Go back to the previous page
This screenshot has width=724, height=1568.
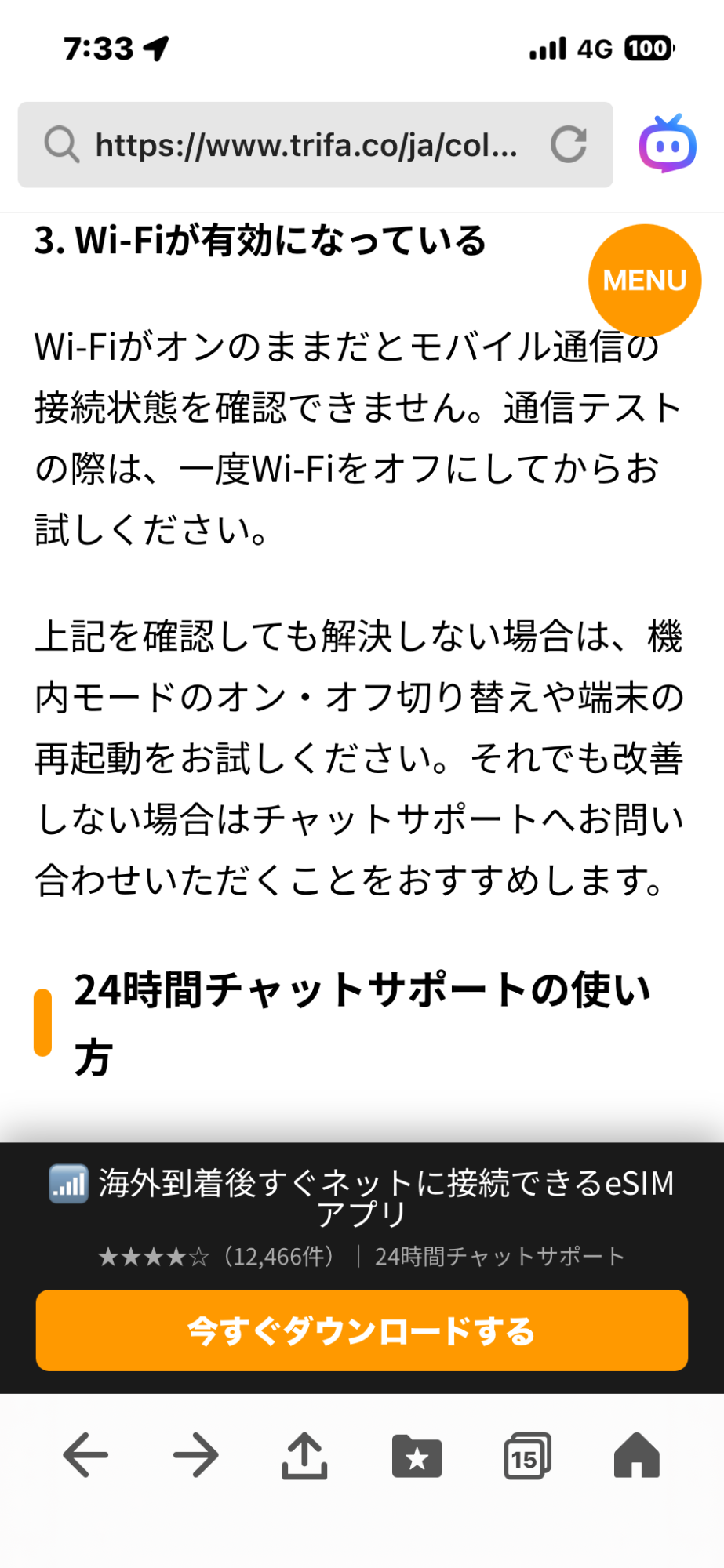pyautogui.click(x=85, y=1455)
